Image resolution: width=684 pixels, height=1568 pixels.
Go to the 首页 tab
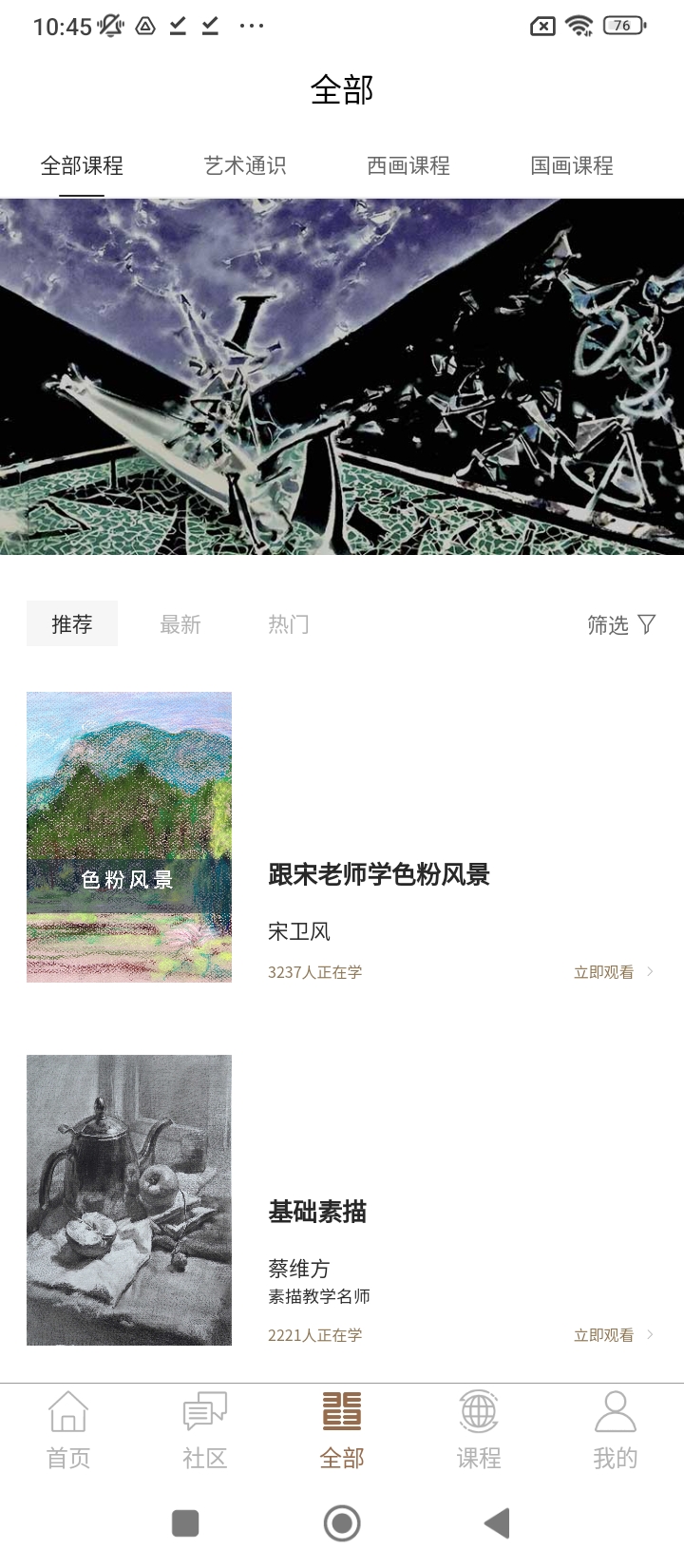click(68, 1428)
